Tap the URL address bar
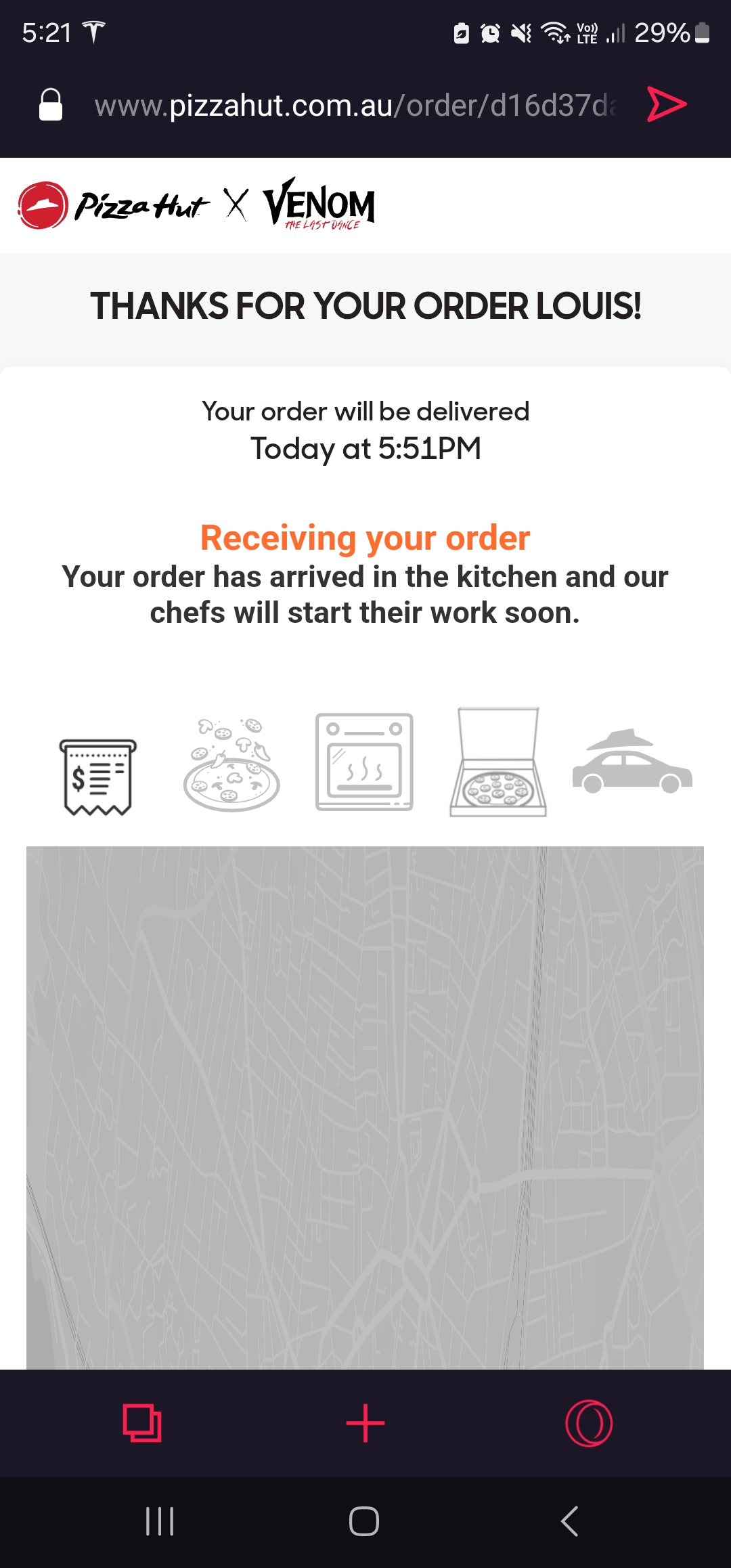The width and height of the screenshot is (731, 1568). (x=355, y=106)
